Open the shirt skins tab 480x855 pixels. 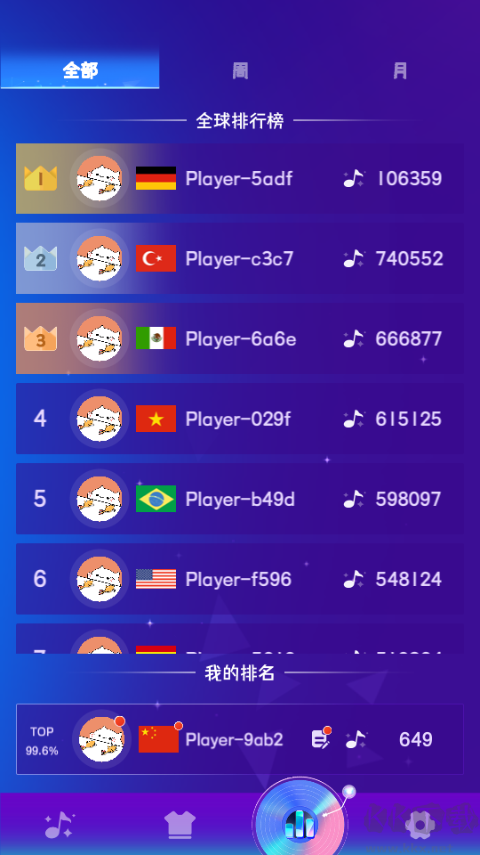pyautogui.click(x=179, y=825)
